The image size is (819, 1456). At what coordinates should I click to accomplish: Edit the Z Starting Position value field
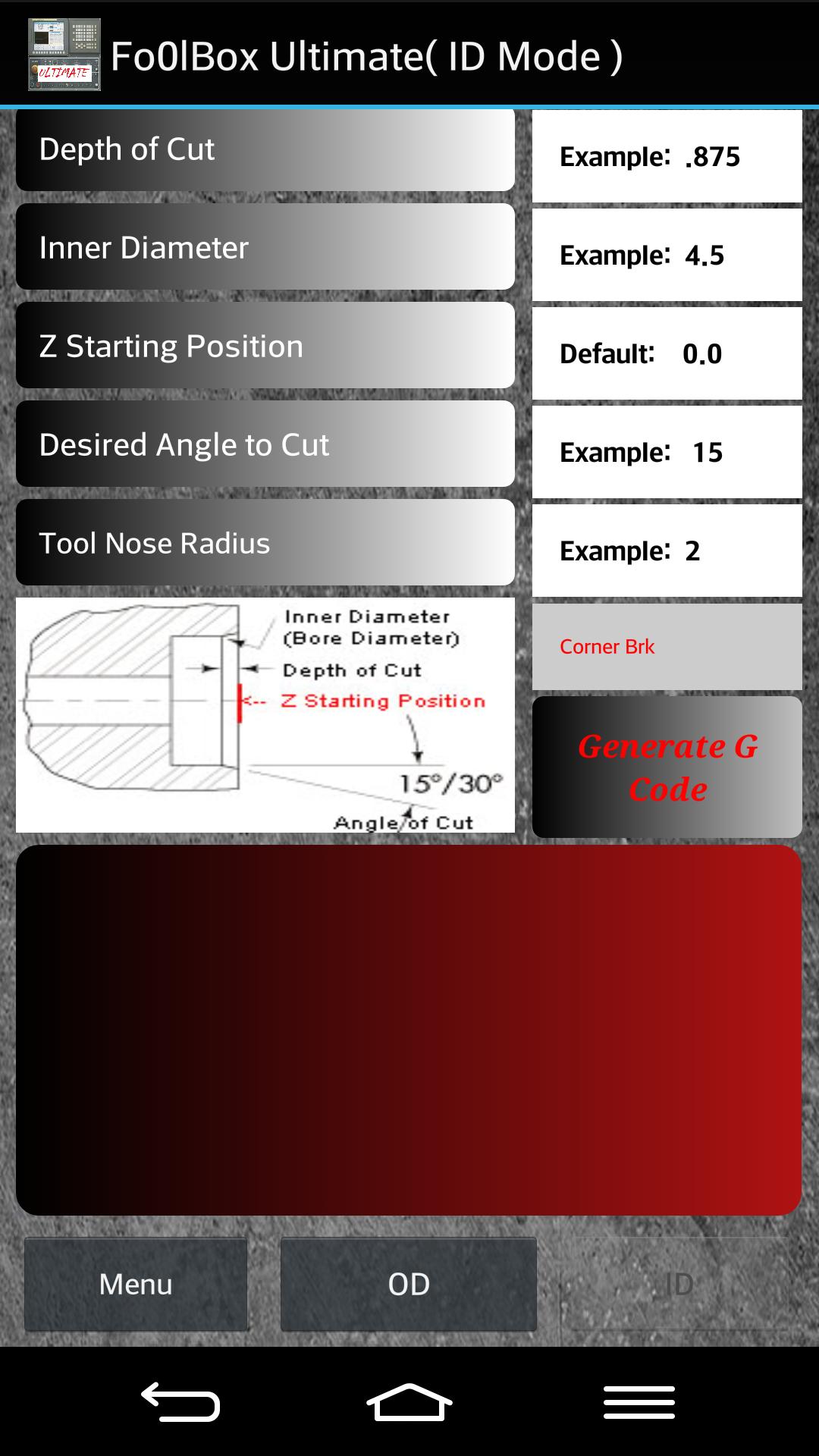tap(667, 353)
